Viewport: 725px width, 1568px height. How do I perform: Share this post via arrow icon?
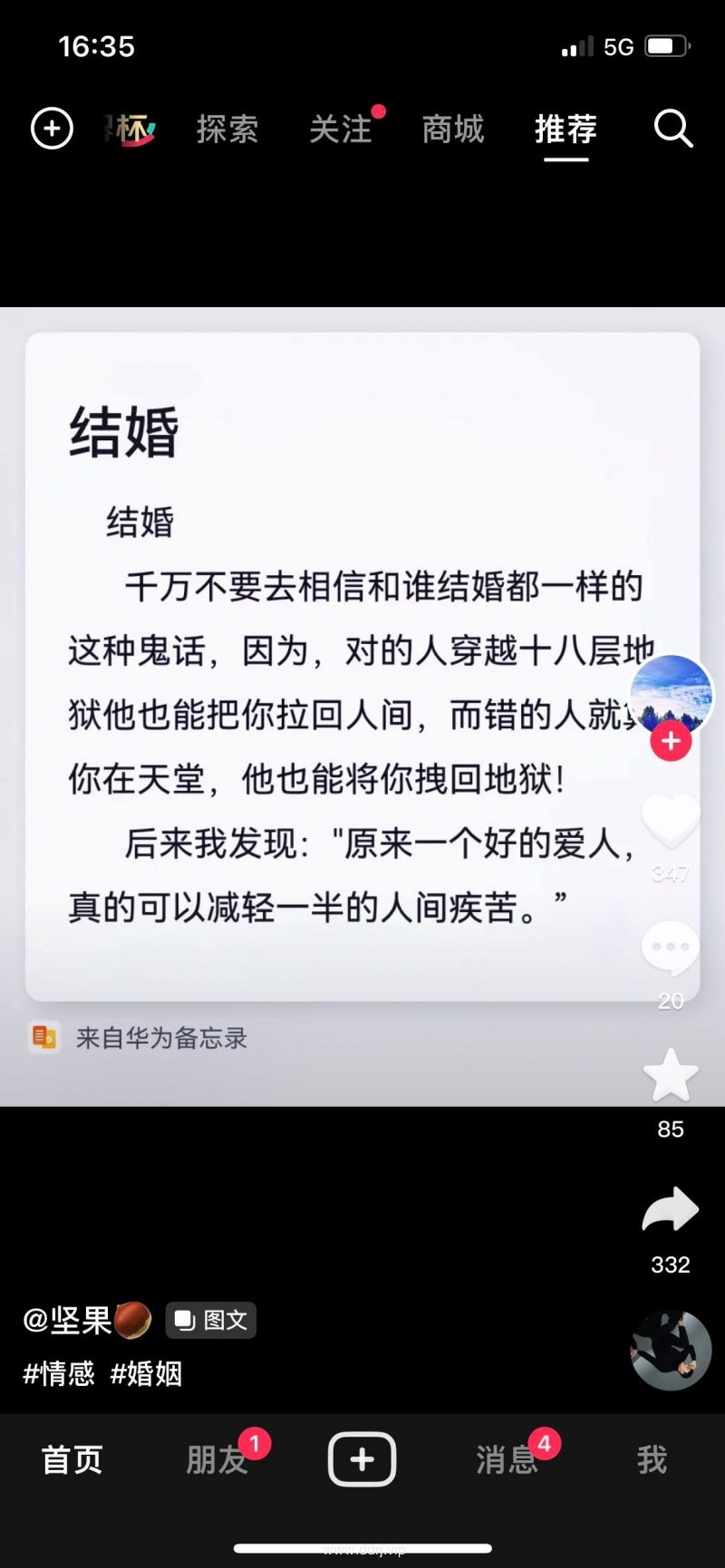point(671,1210)
